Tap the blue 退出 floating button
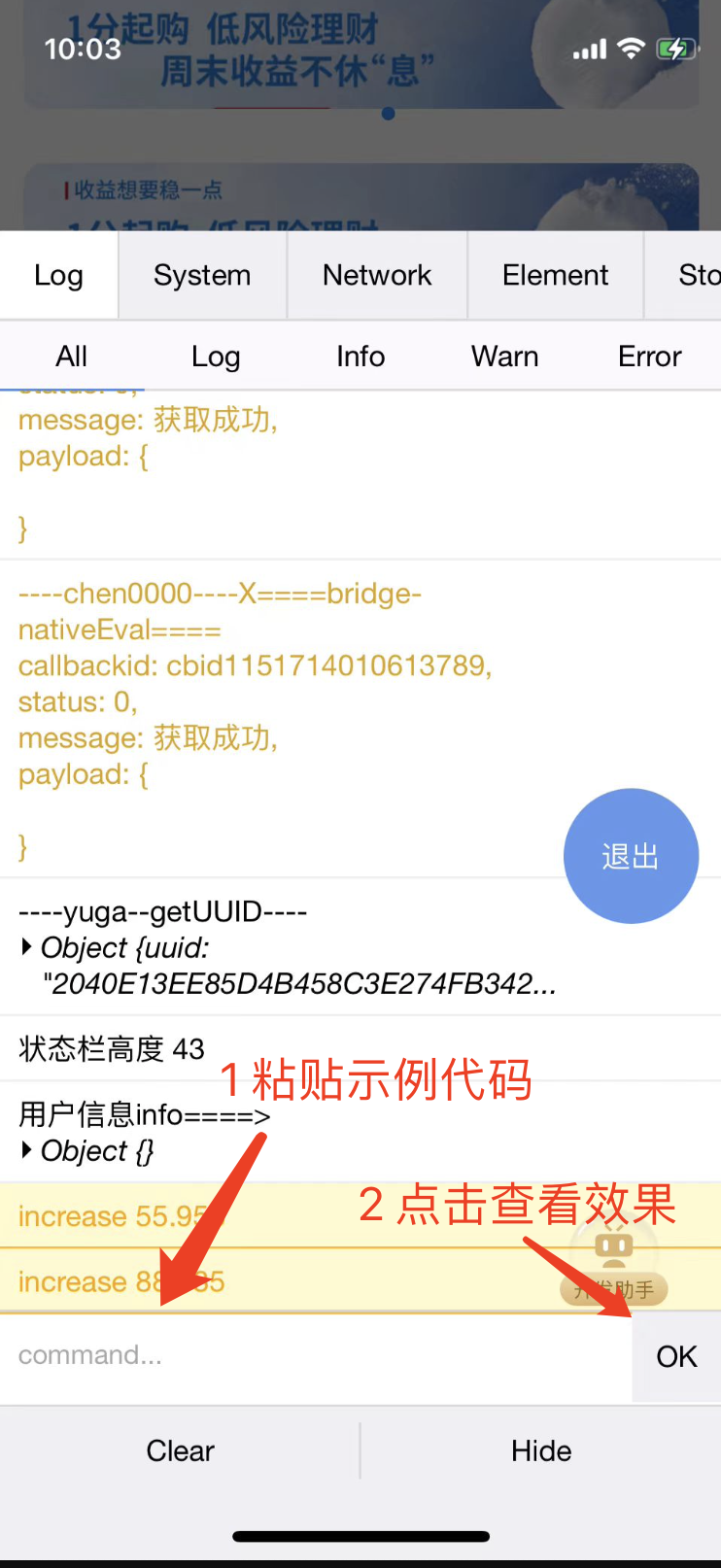 [x=631, y=856]
